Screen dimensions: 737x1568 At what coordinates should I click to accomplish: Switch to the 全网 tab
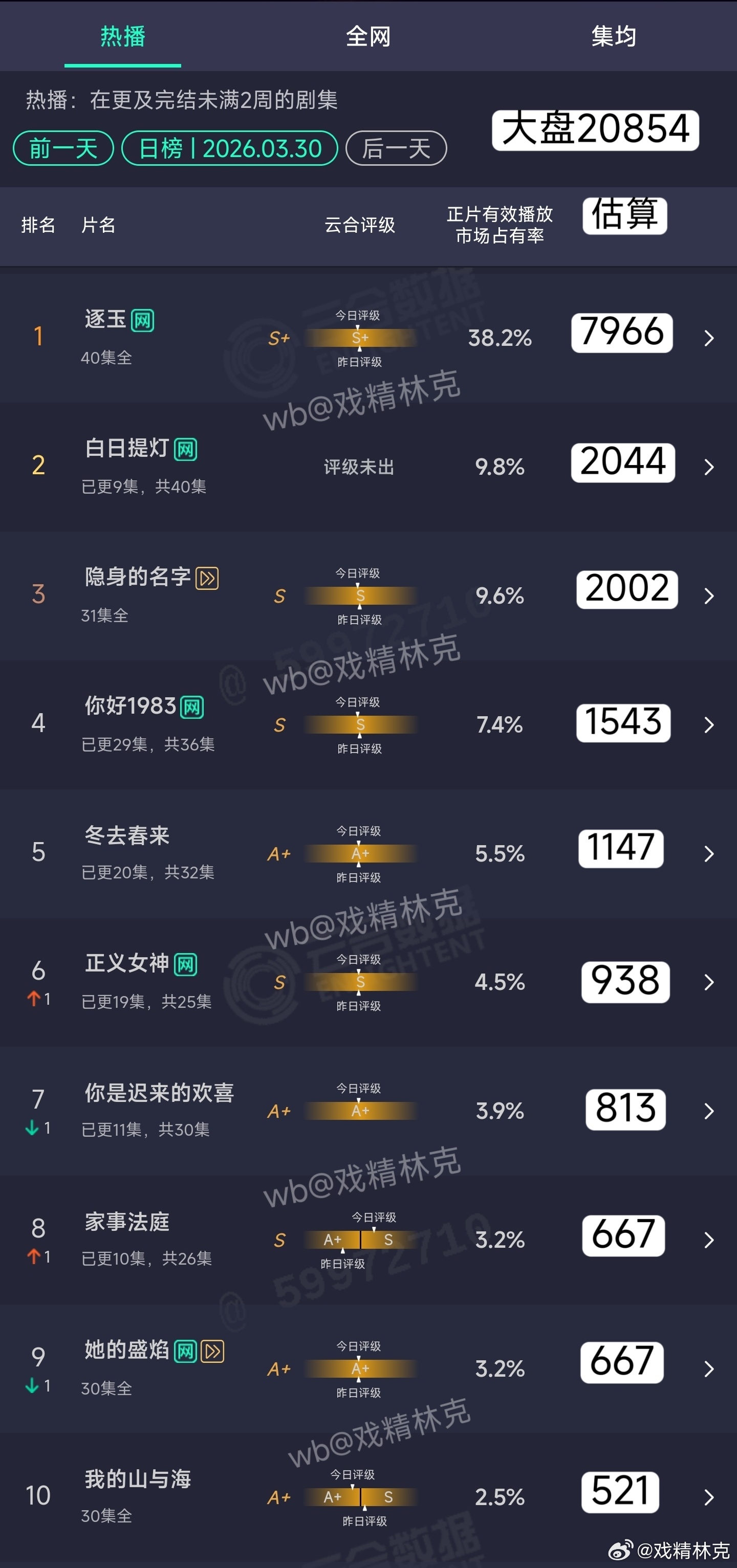click(x=368, y=36)
